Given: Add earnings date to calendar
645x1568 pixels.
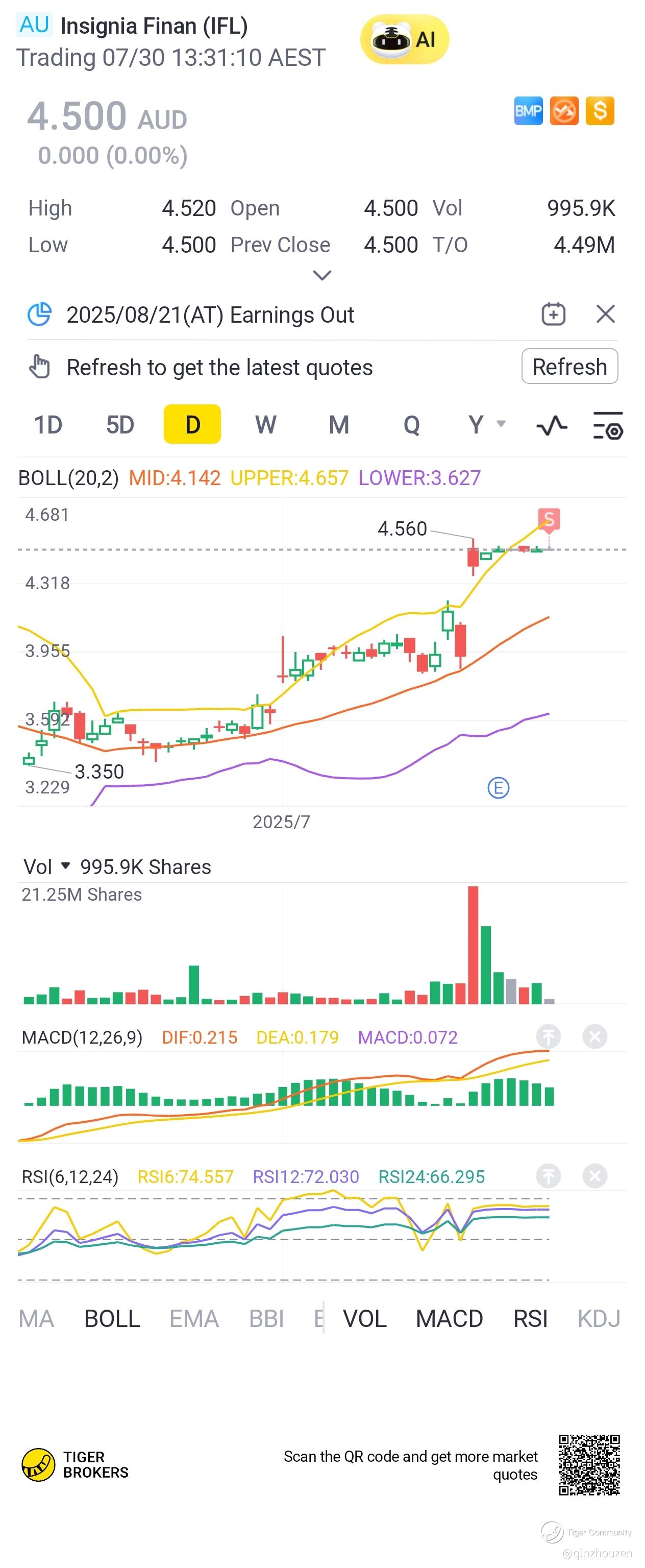Looking at the screenshot, I should (553, 314).
